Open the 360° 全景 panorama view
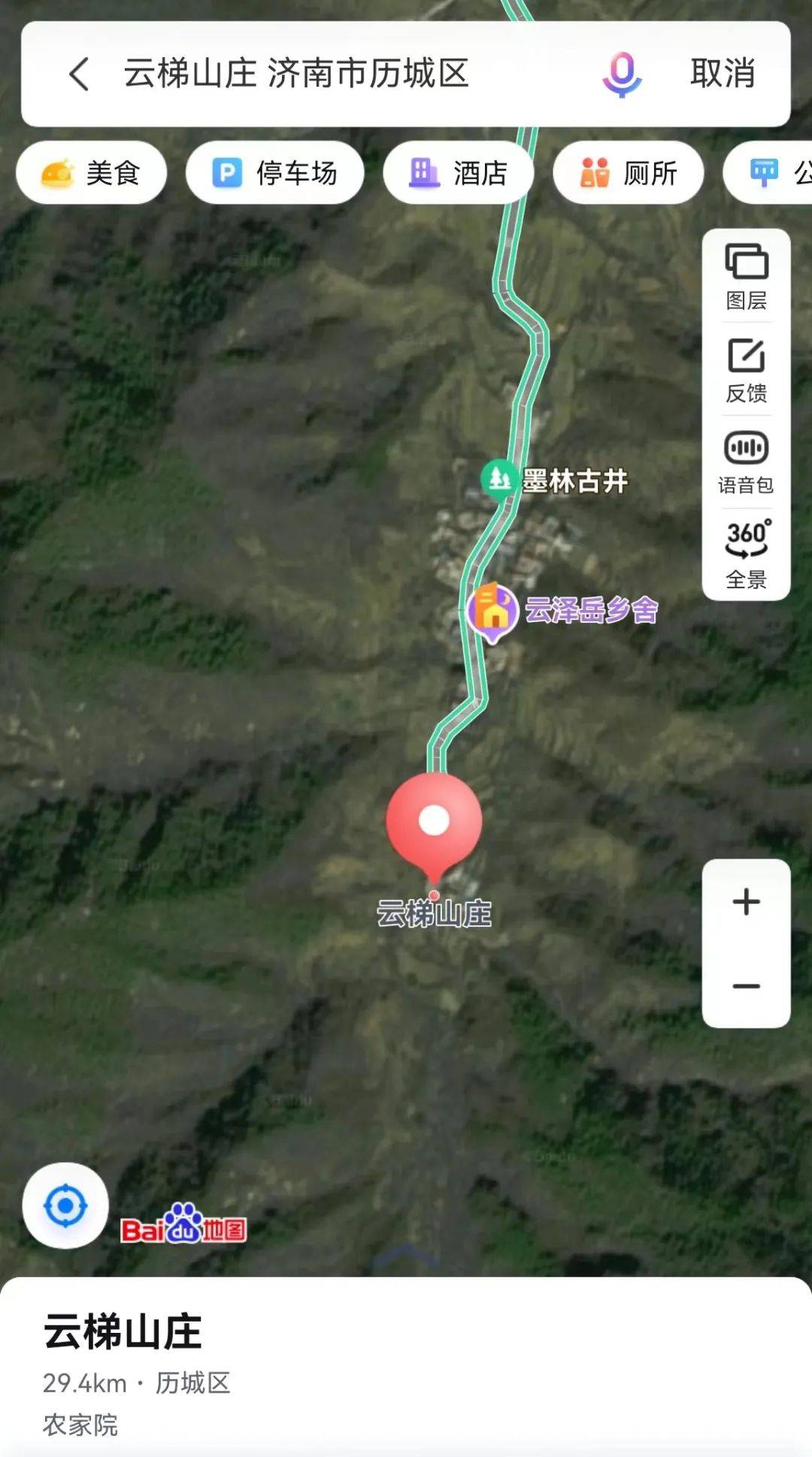812x1457 pixels. click(746, 554)
